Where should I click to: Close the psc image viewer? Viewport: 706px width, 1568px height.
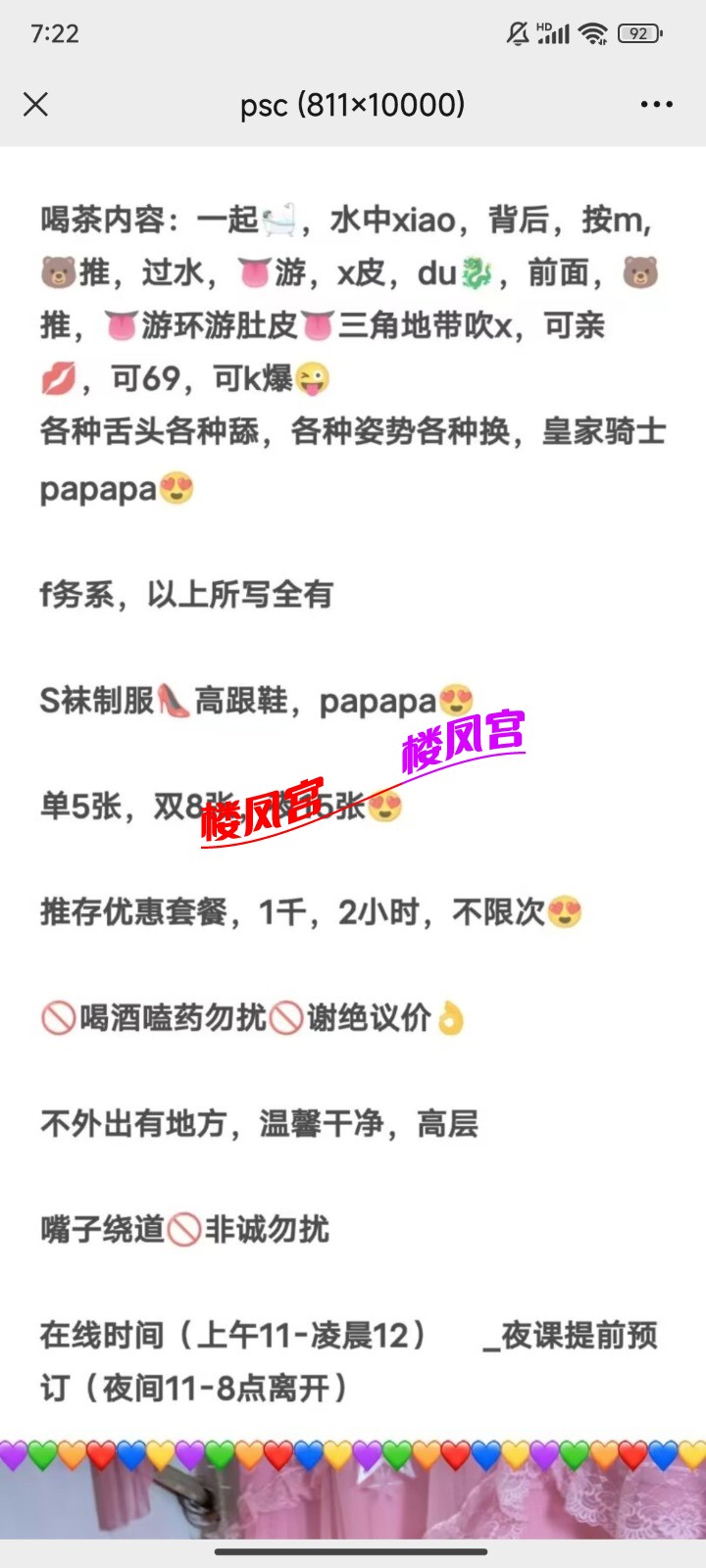pos(36,104)
